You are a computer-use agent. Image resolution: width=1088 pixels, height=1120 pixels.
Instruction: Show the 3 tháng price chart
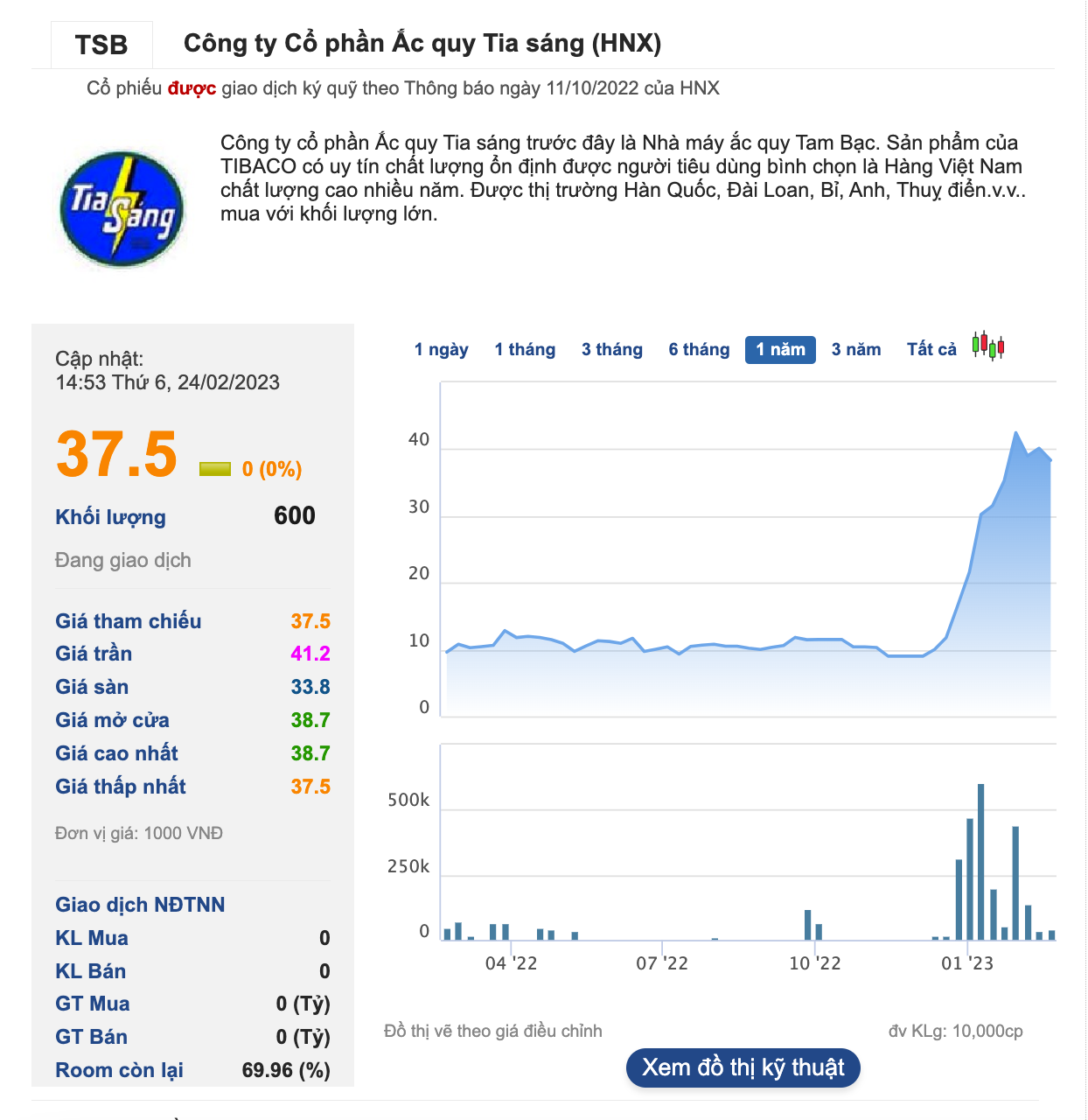(611, 349)
